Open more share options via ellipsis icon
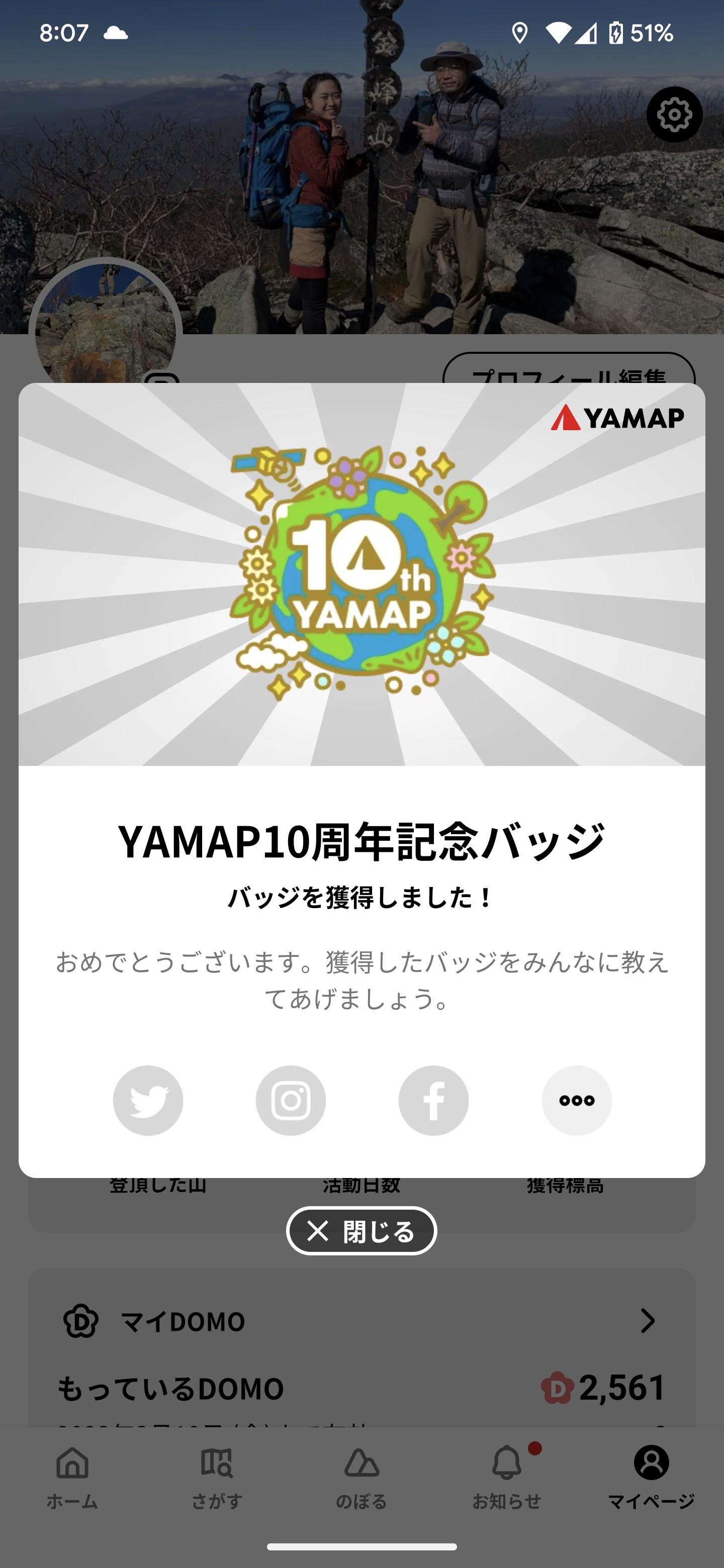The height and width of the screenshot is (1568, 724). pyautogui.click(x=577, y=1100)
